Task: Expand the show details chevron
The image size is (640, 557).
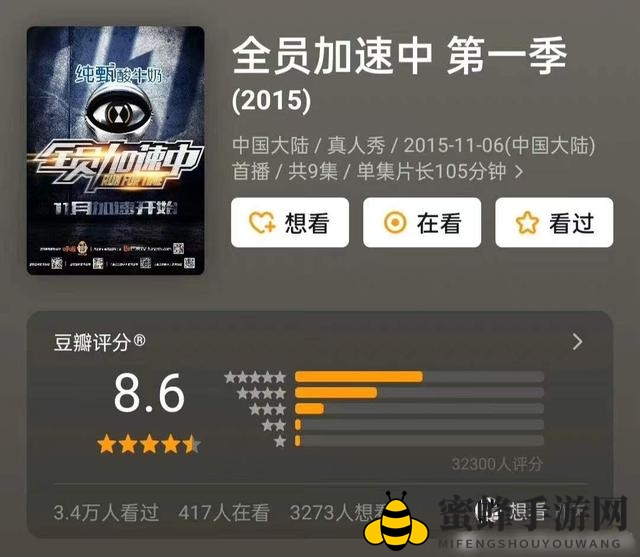Action: [518, 171]
